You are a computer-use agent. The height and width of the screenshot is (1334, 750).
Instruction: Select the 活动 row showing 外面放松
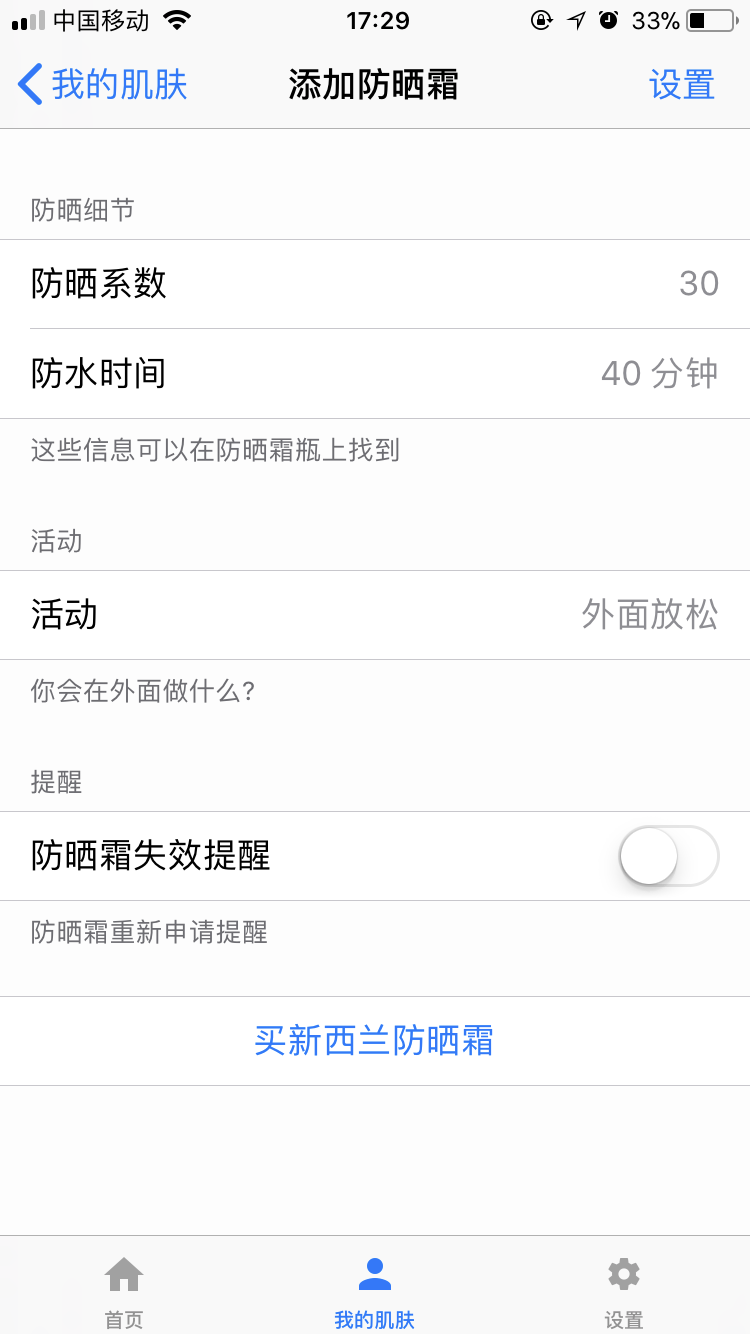pyautogui.click(x=375, y=615)
